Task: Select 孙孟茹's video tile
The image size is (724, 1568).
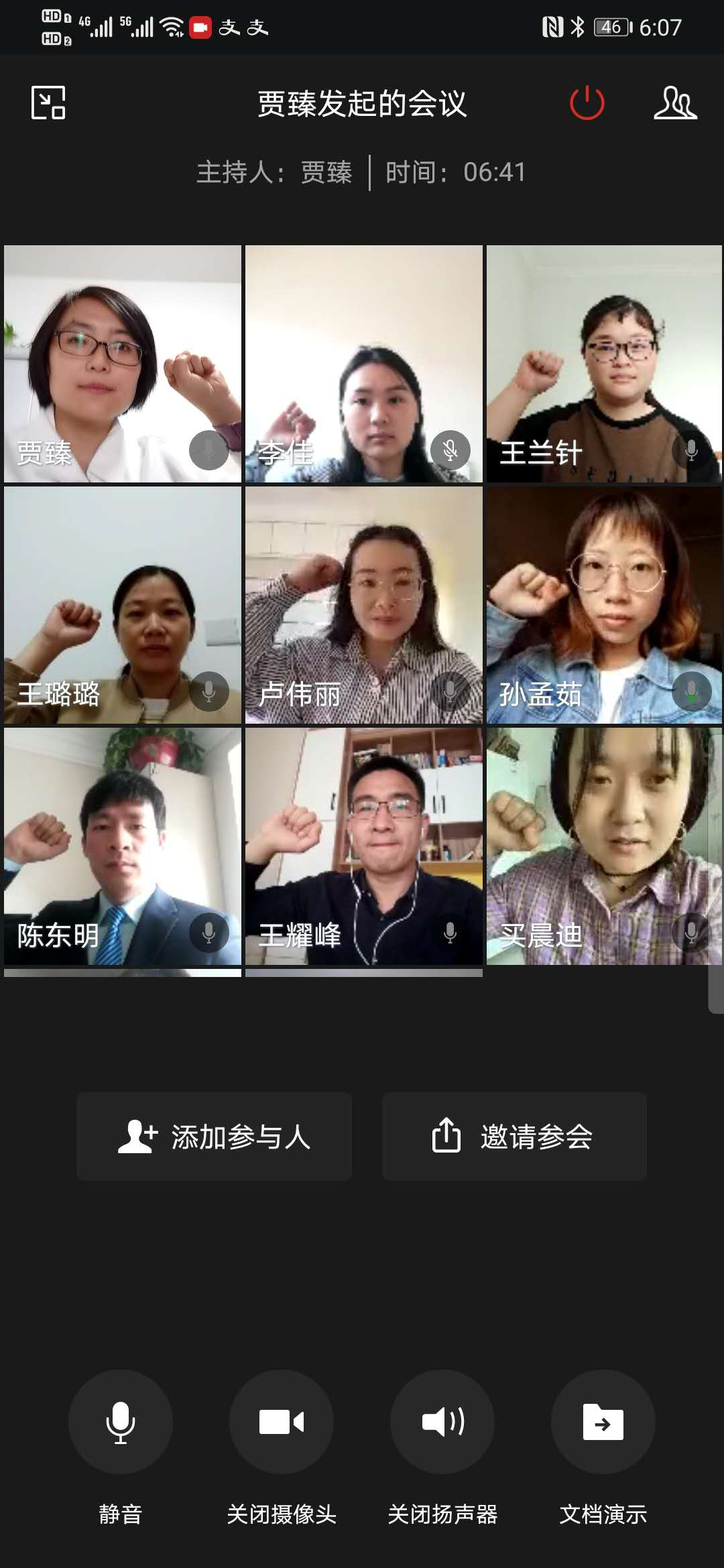Action: click(604, 605)
